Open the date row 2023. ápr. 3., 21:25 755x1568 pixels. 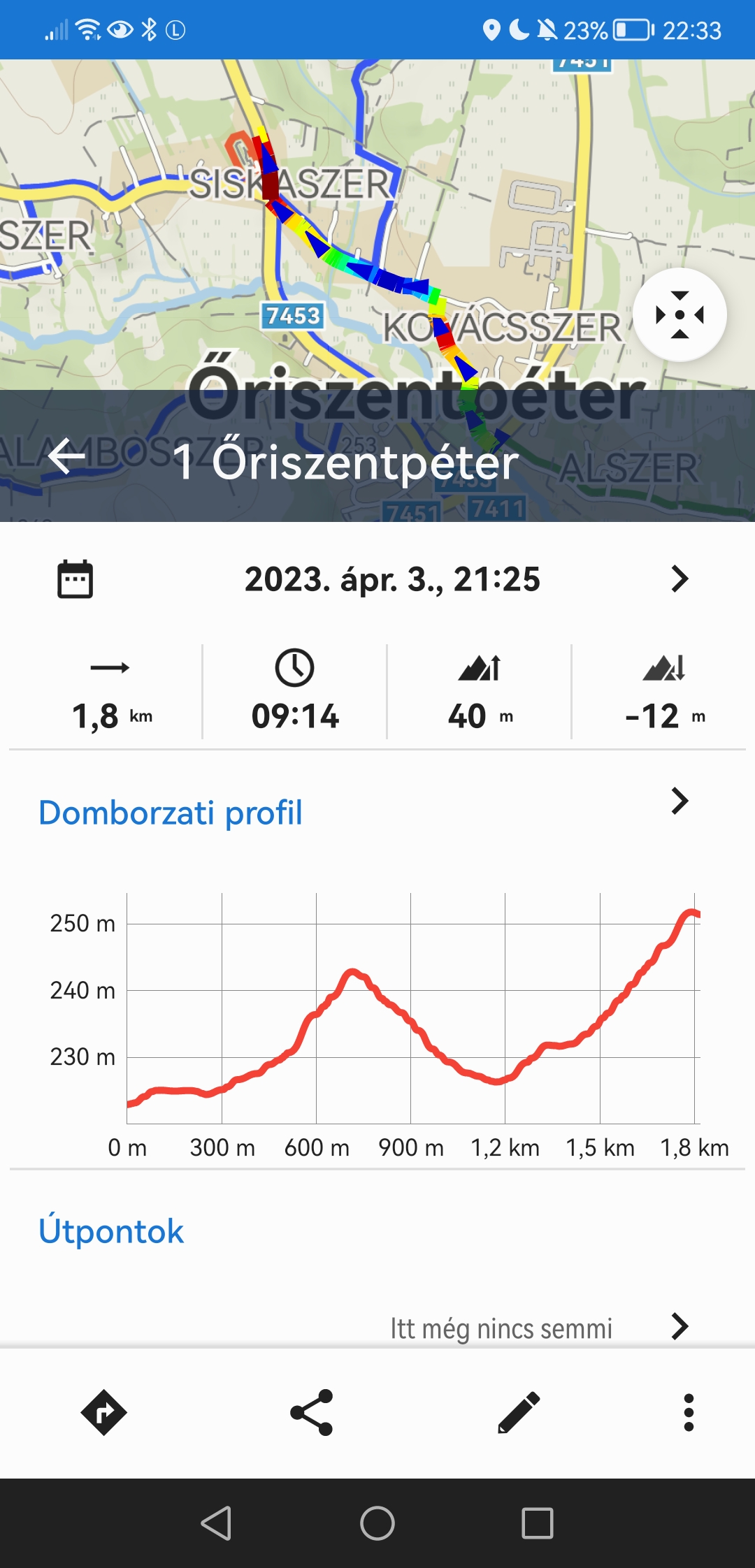tap(392, 579)
